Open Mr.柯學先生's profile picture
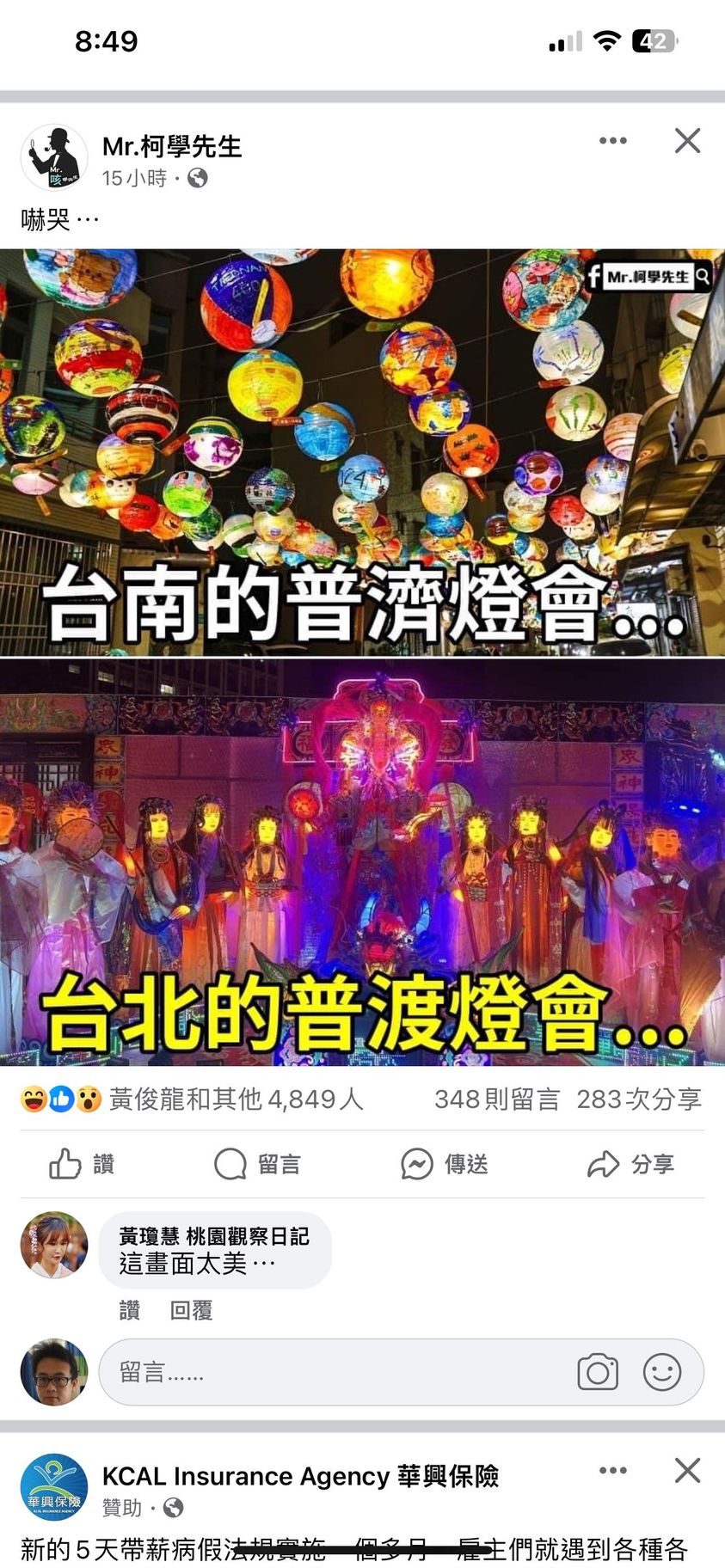This screenshot has width=725, height=1568. point(54,157)
